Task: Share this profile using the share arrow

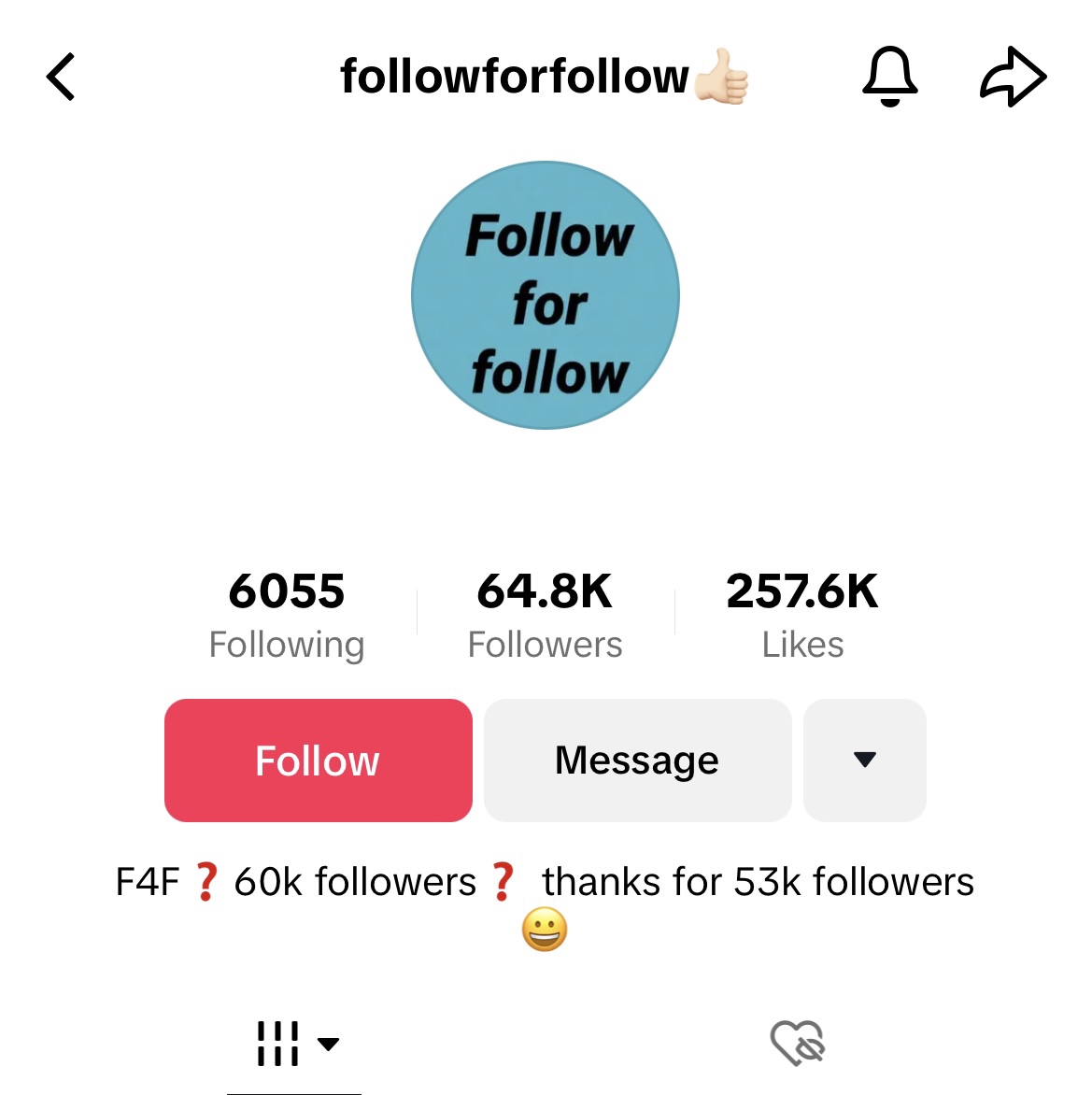Action: point(1013,77)
